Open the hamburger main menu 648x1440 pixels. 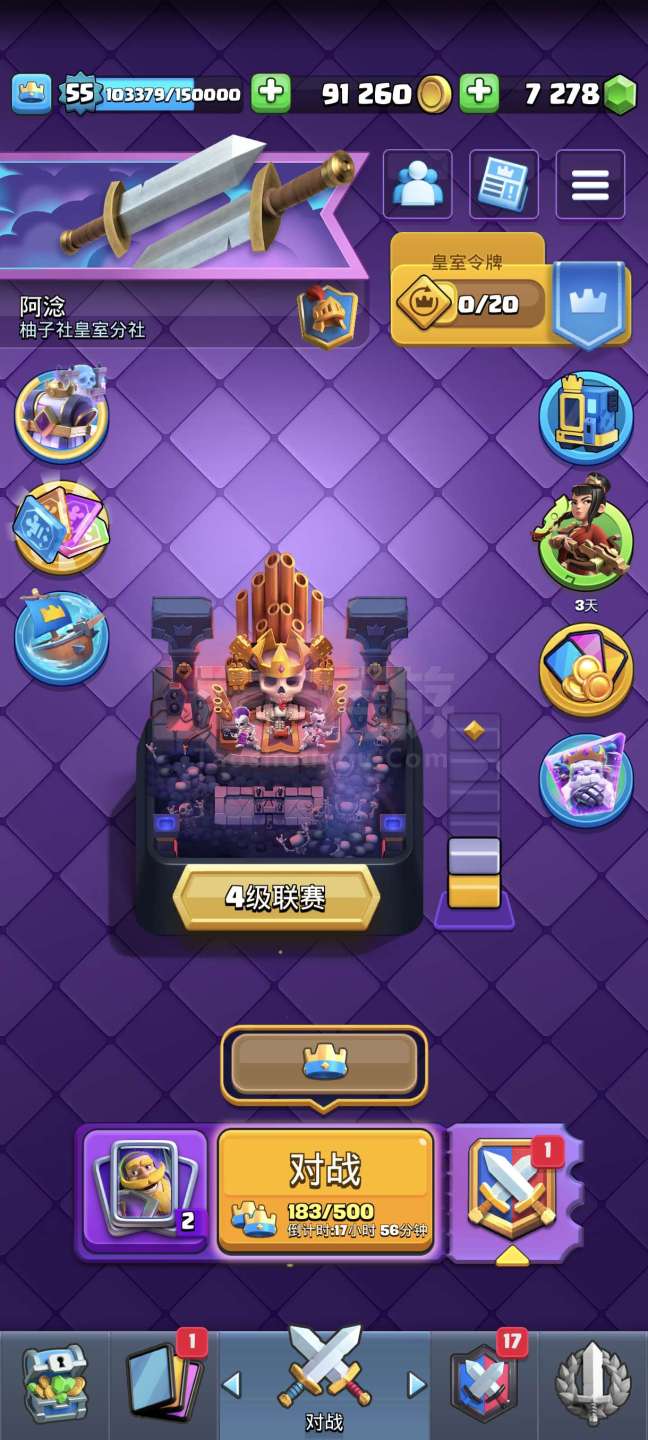590,184
